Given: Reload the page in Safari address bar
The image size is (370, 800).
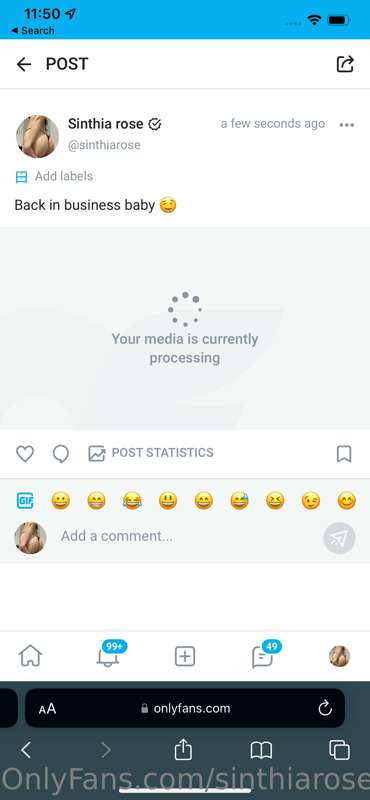Looking at the screenshot, I should coord(325,708).
